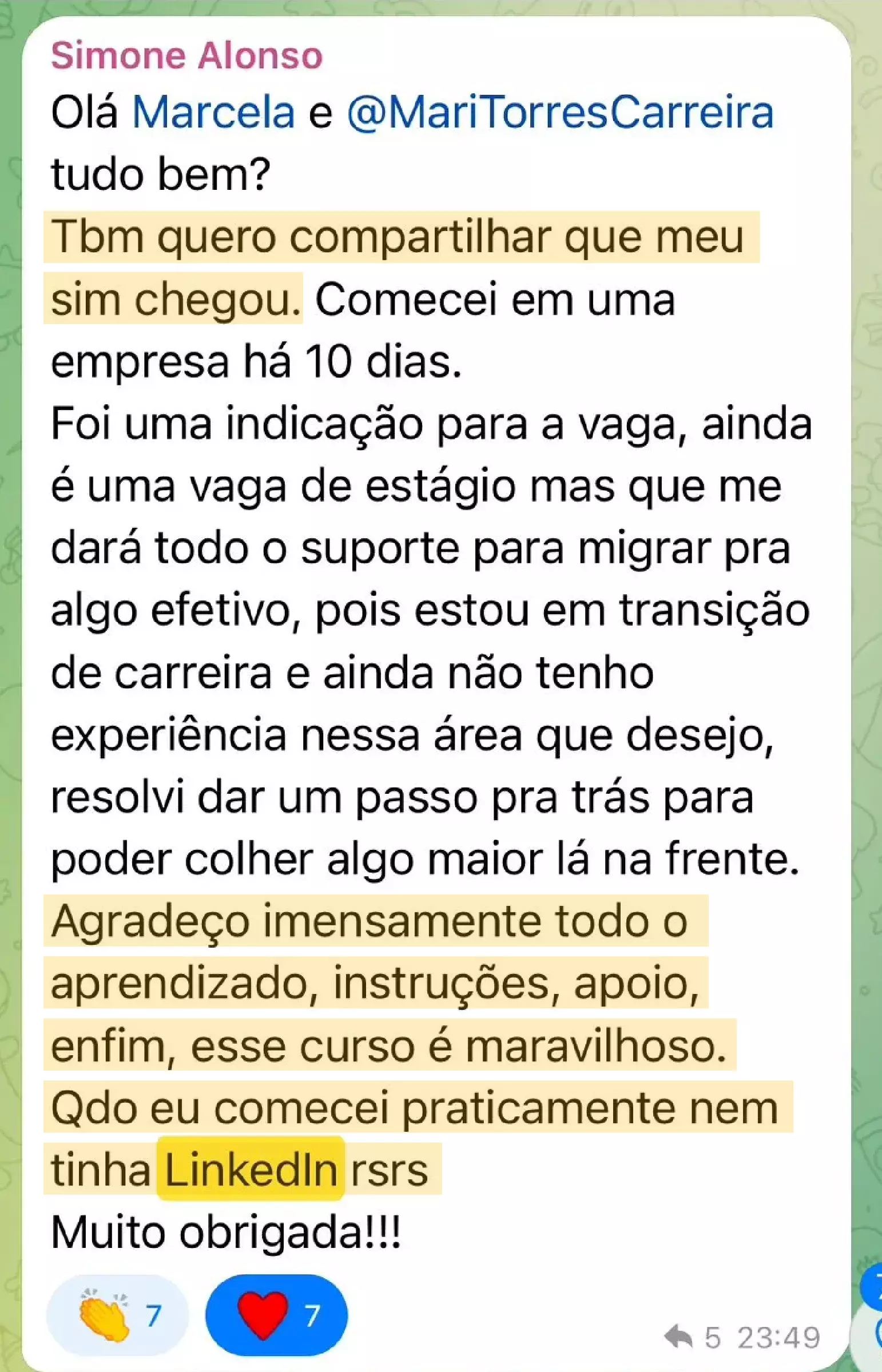The image size is (882, 1372).
Task: View the 5 replies to this message
Action: [x=692, y=1338]
